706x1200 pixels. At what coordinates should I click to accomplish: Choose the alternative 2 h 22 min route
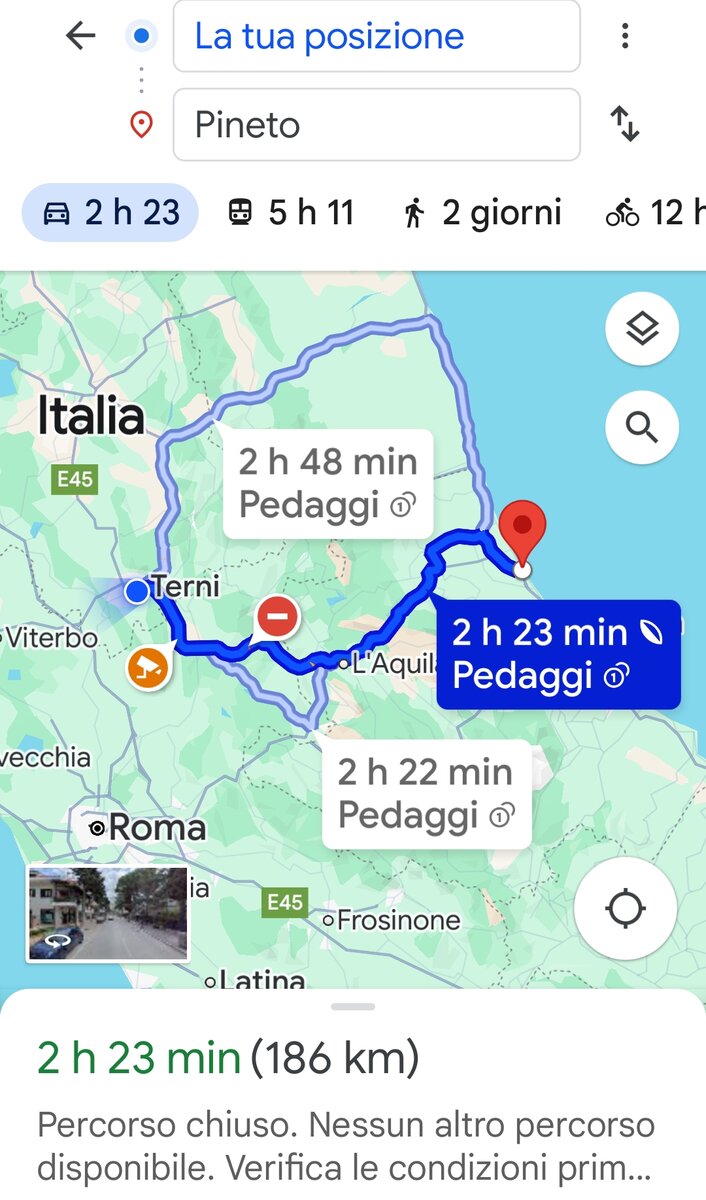click(x=426, y=794)
